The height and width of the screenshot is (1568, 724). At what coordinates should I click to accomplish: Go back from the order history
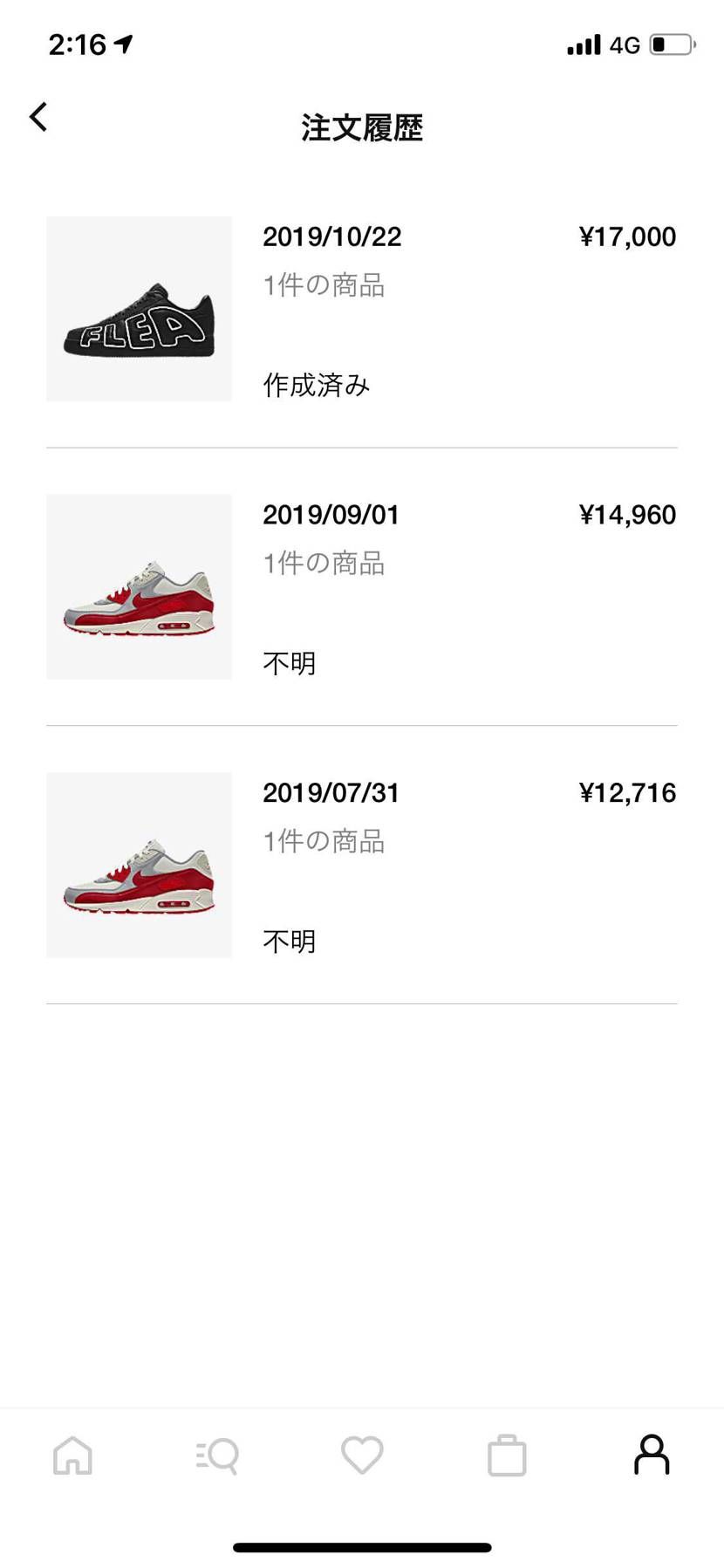[x=38, y=116]
